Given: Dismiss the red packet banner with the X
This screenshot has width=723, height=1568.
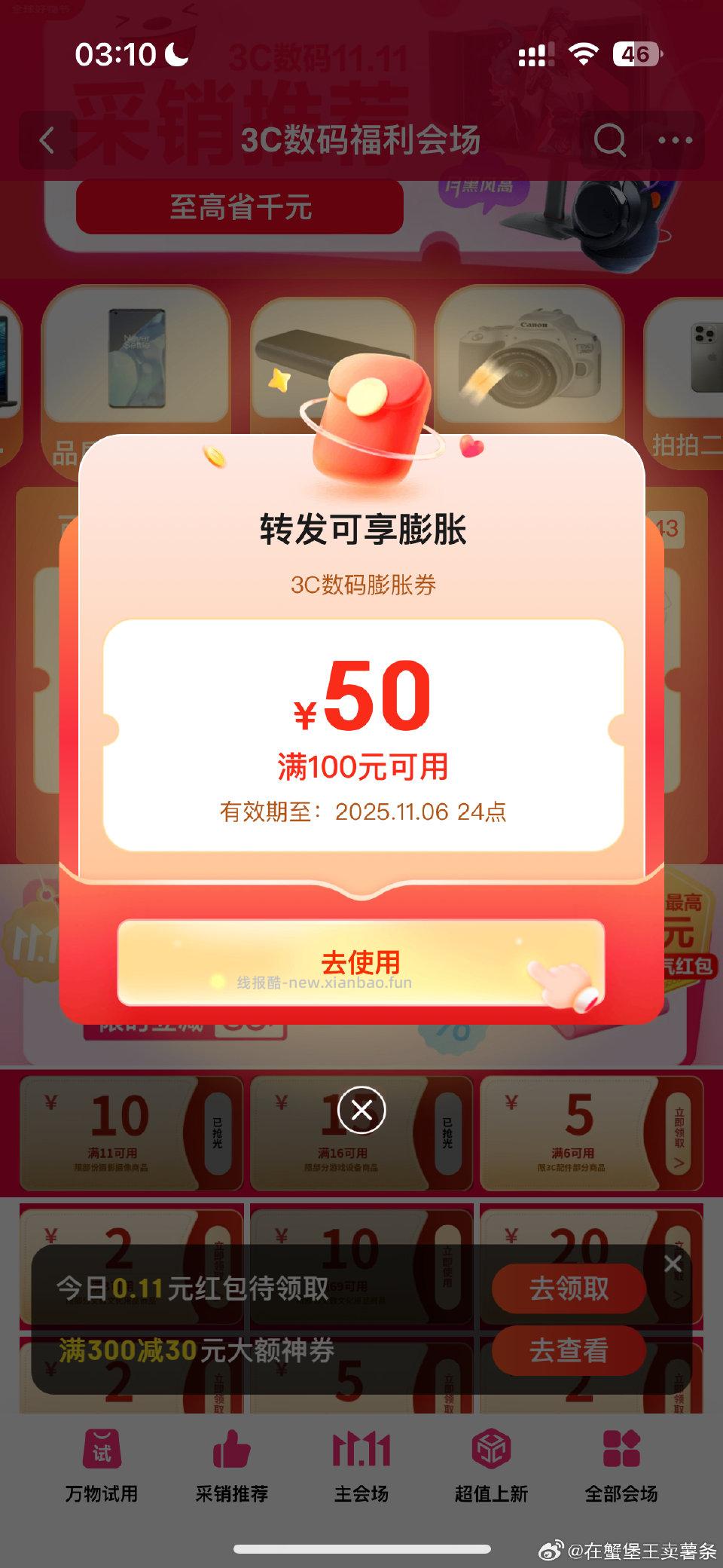Looking at the screenshot, I should coord(673,1264).
